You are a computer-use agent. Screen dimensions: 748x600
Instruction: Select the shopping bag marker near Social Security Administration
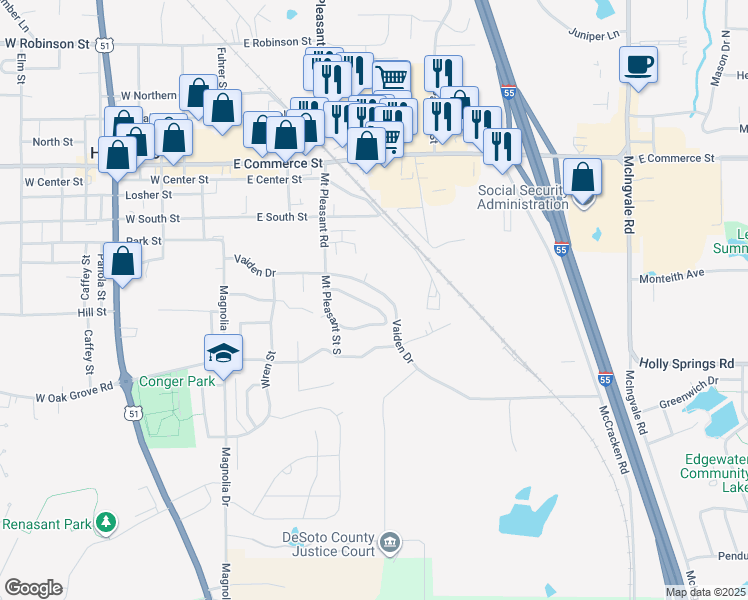[582, 179]
